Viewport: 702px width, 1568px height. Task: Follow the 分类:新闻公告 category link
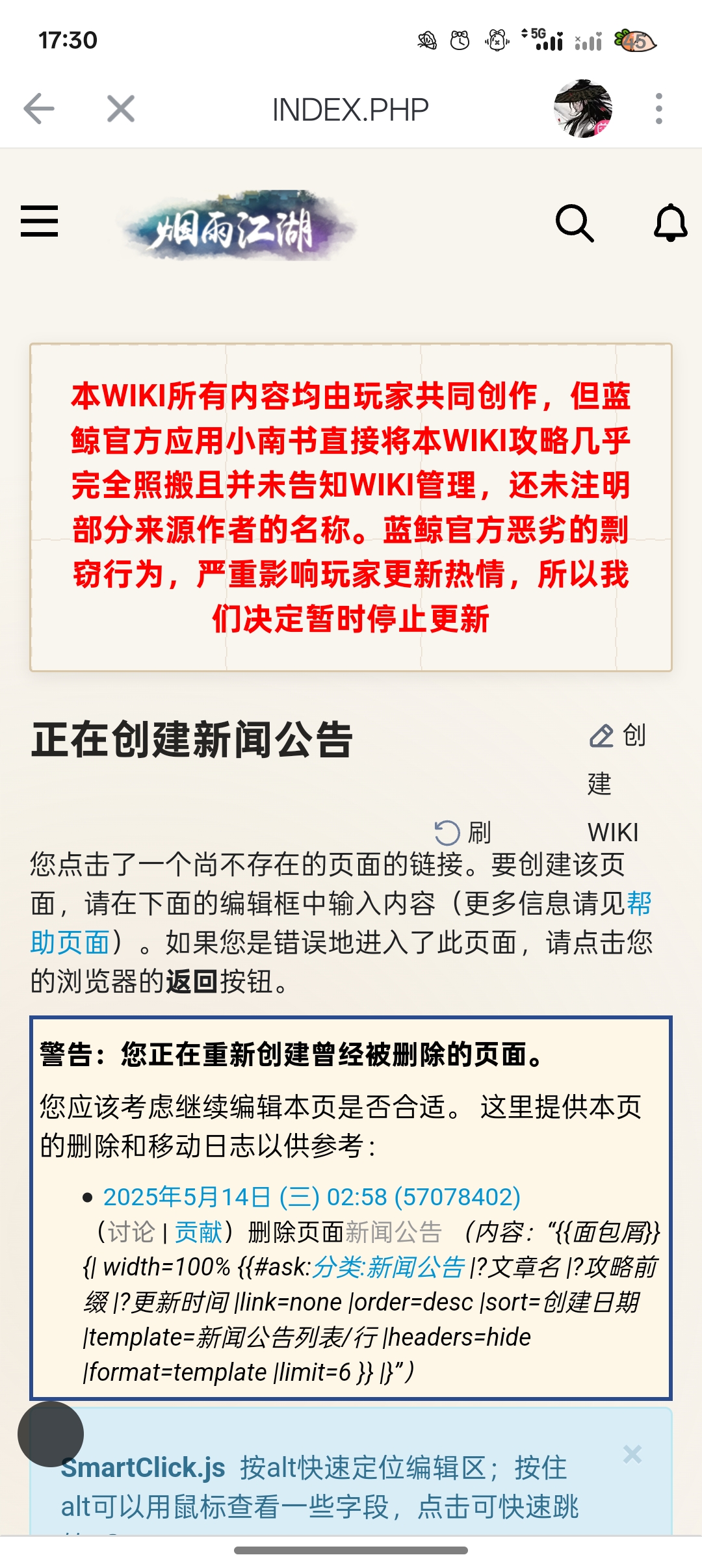389,1267
